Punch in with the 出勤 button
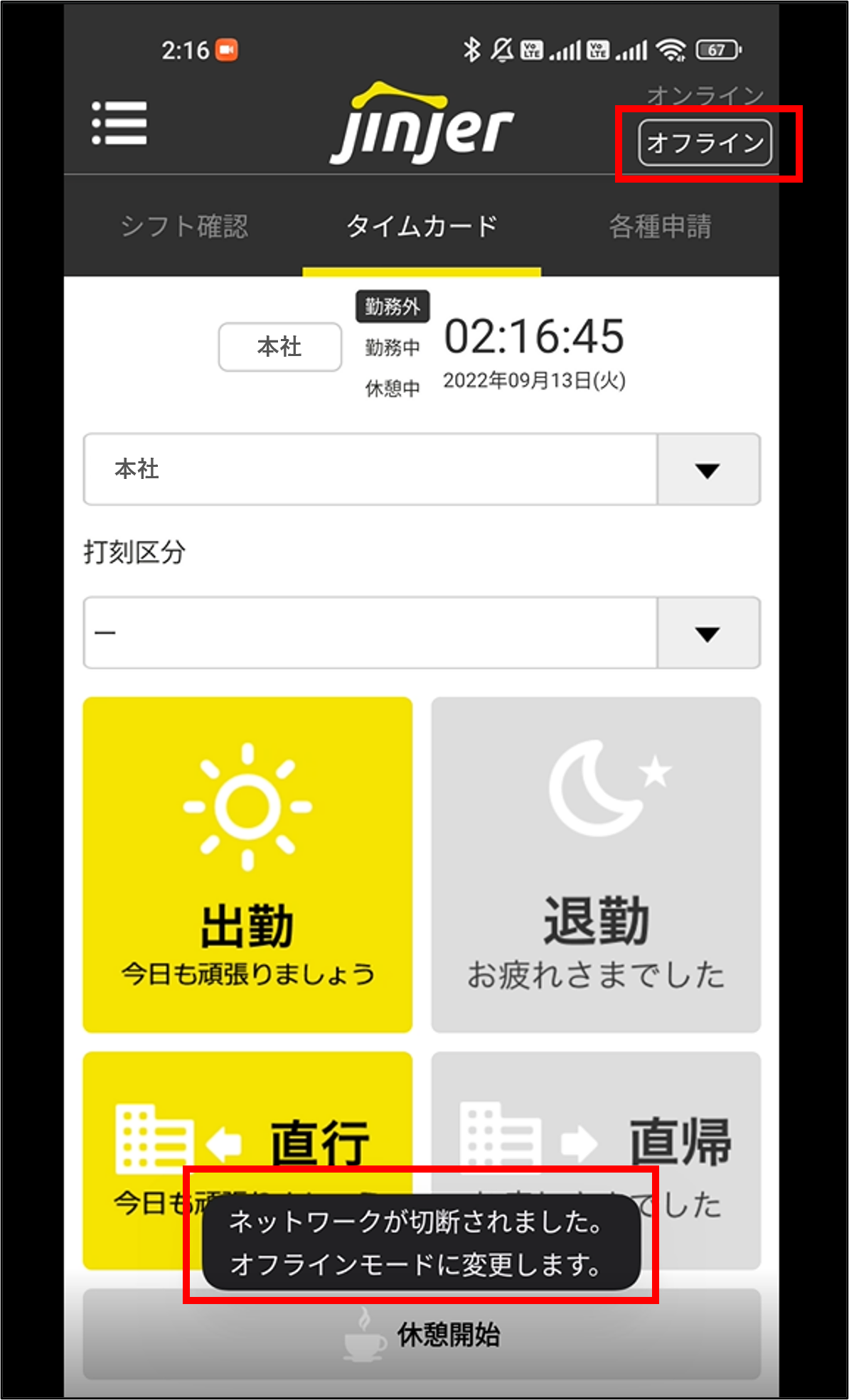849x1400 pixels. coord(247,864)
